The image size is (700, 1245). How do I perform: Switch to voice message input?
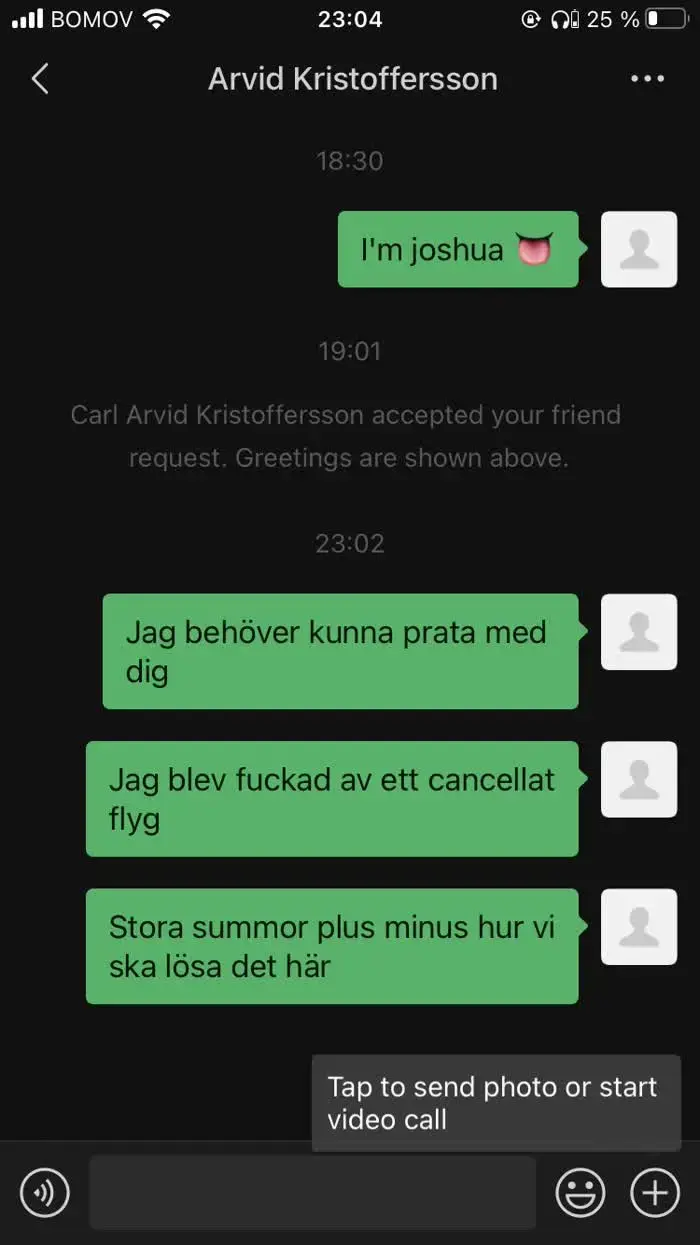click(45, 1192)
